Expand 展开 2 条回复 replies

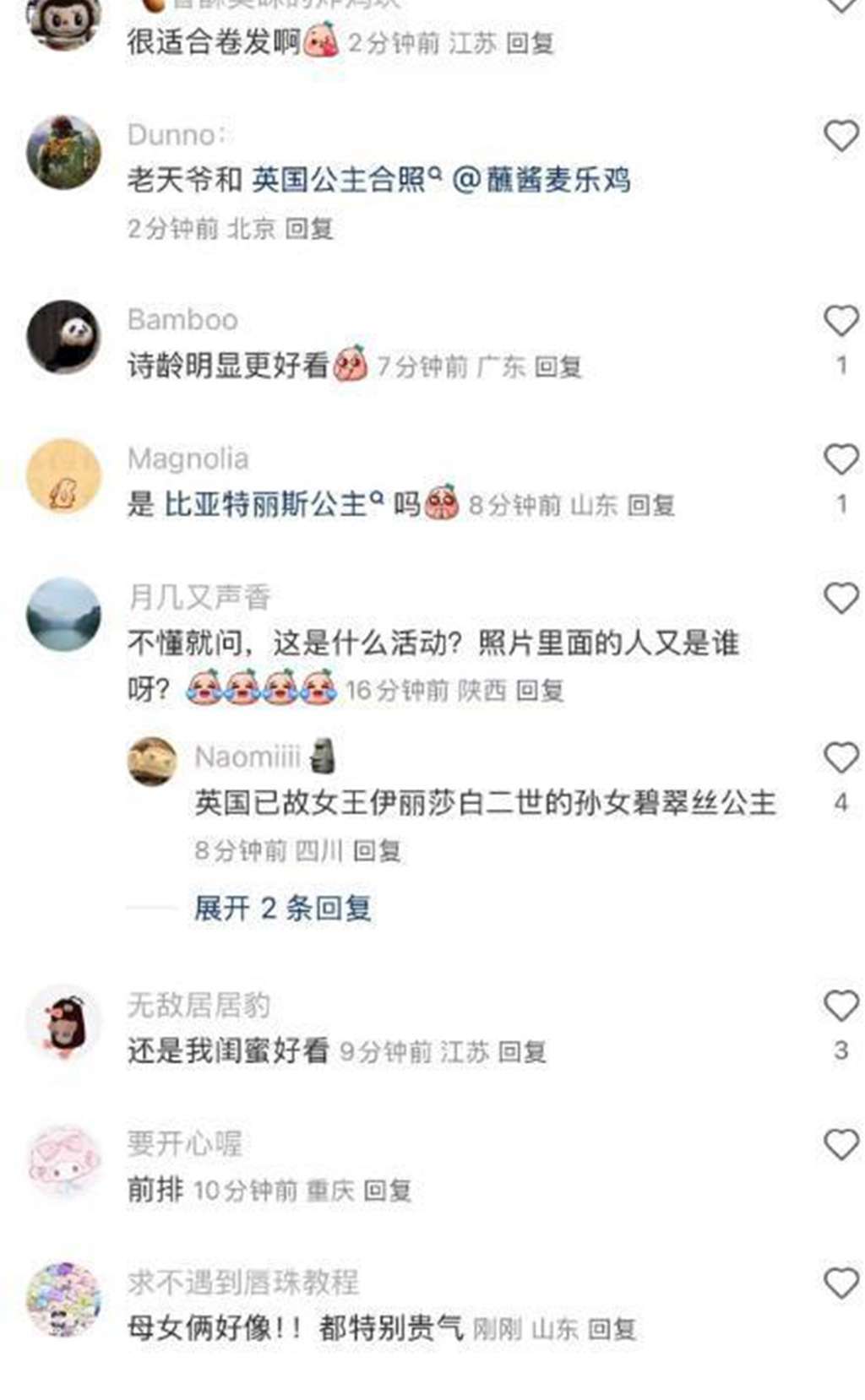[282, 909]
